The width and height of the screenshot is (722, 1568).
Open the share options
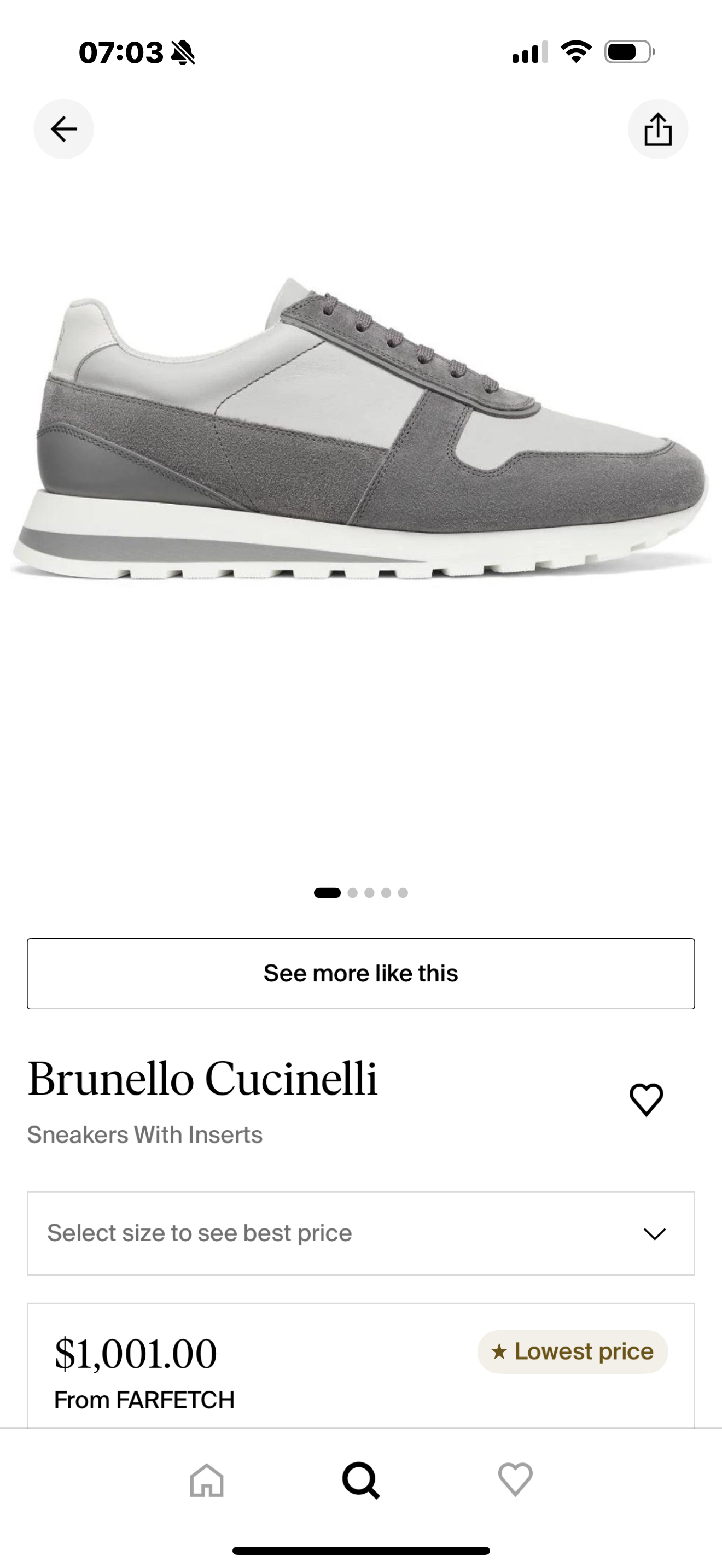(658, 128)
